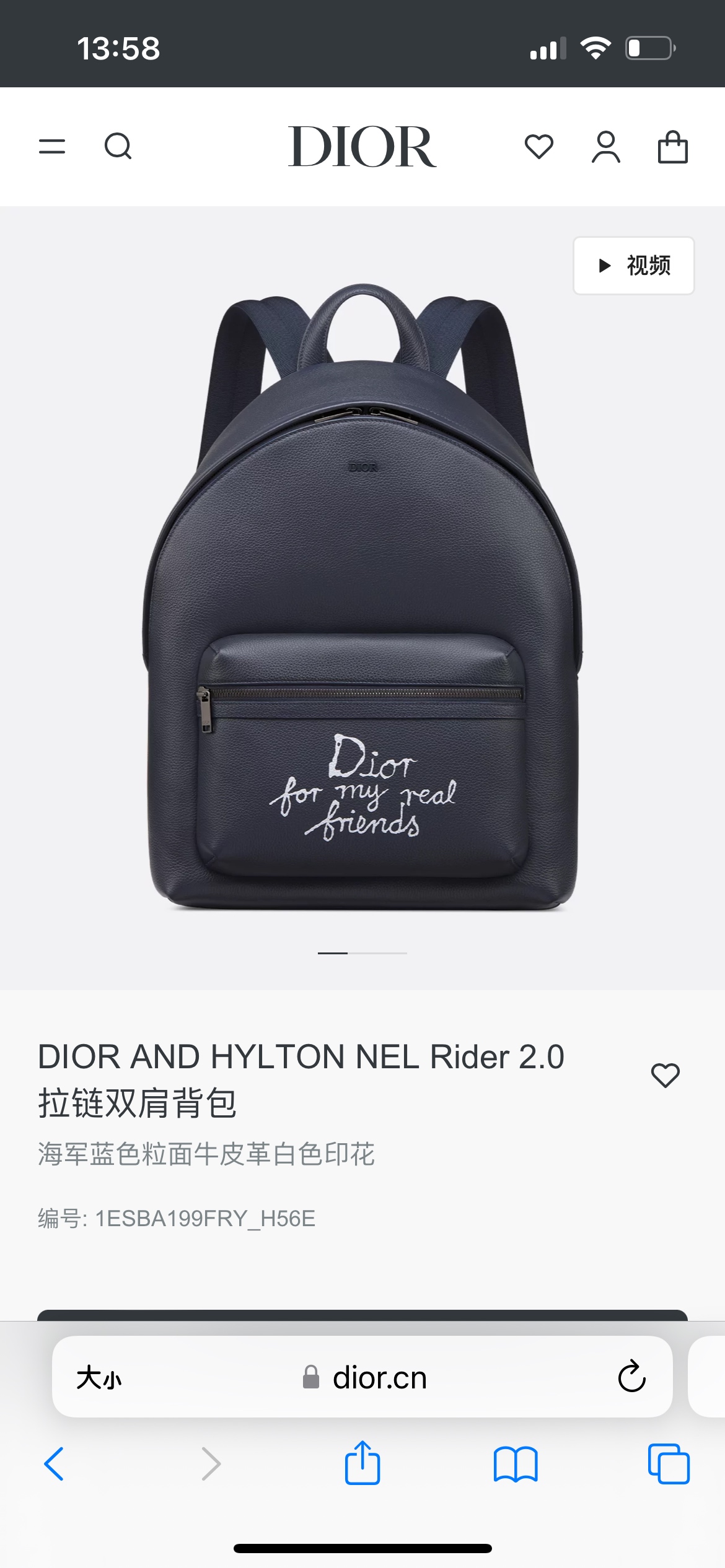Go back in Safari
The height and width of the screenshot is (1568, 725).
(x=54, y=1464)
